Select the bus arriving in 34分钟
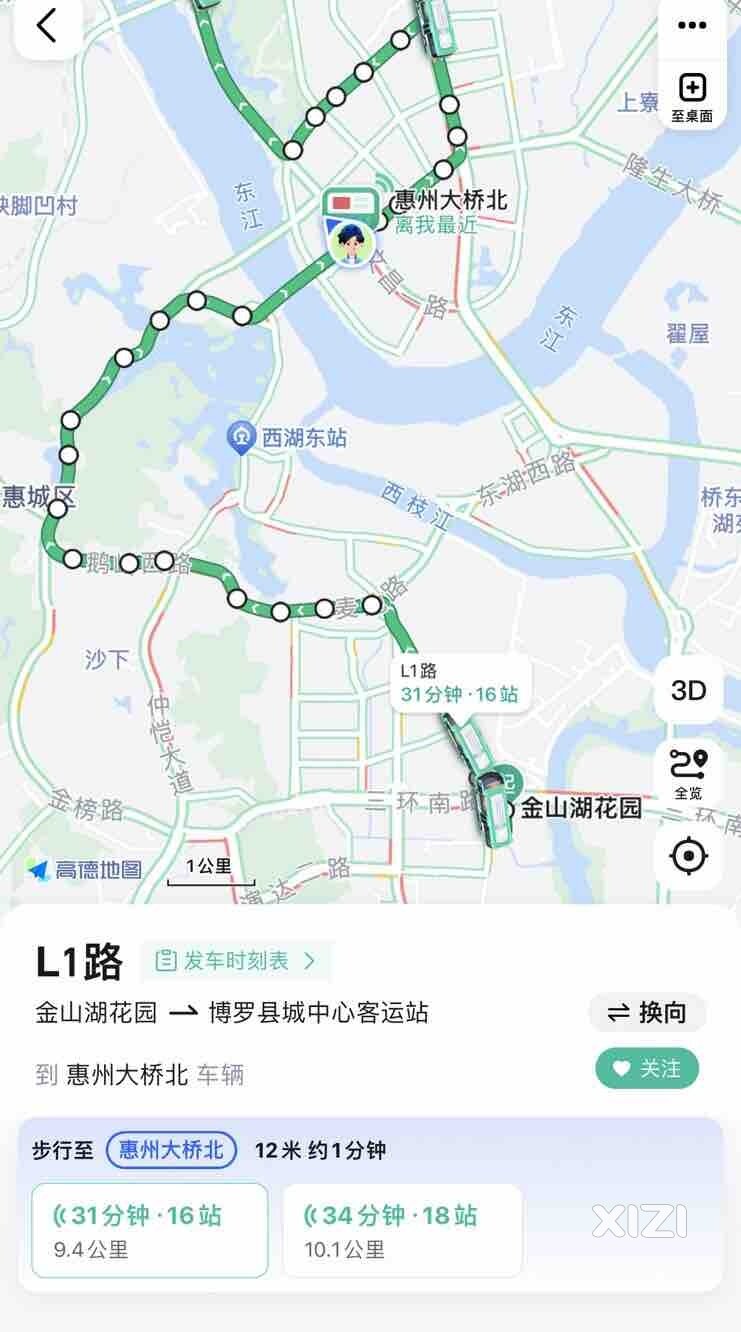This screenshot has height=1332, width=741. pos(402,1230)
